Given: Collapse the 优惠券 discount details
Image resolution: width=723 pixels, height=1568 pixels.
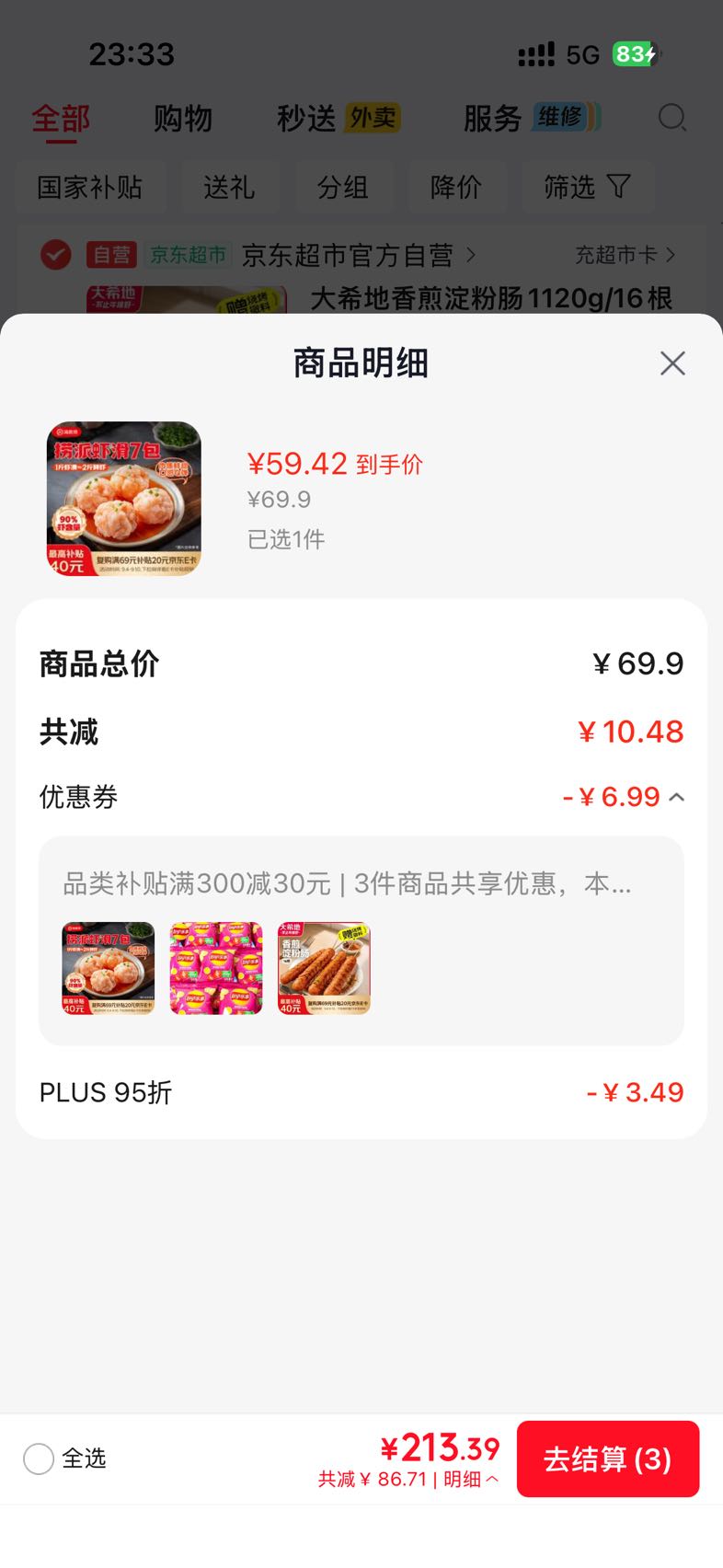Looking at the screenshot, I should 677,797.
